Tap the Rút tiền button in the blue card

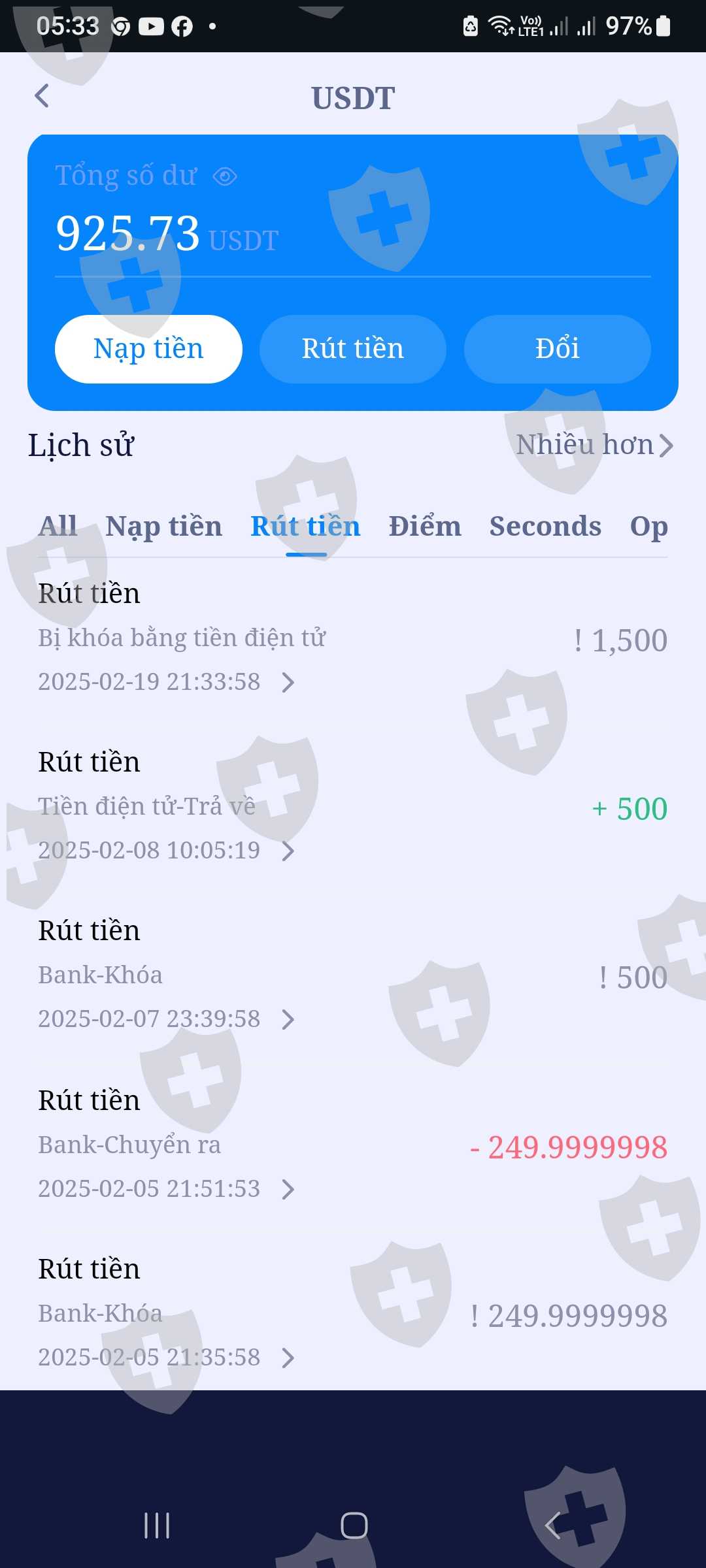353,349
